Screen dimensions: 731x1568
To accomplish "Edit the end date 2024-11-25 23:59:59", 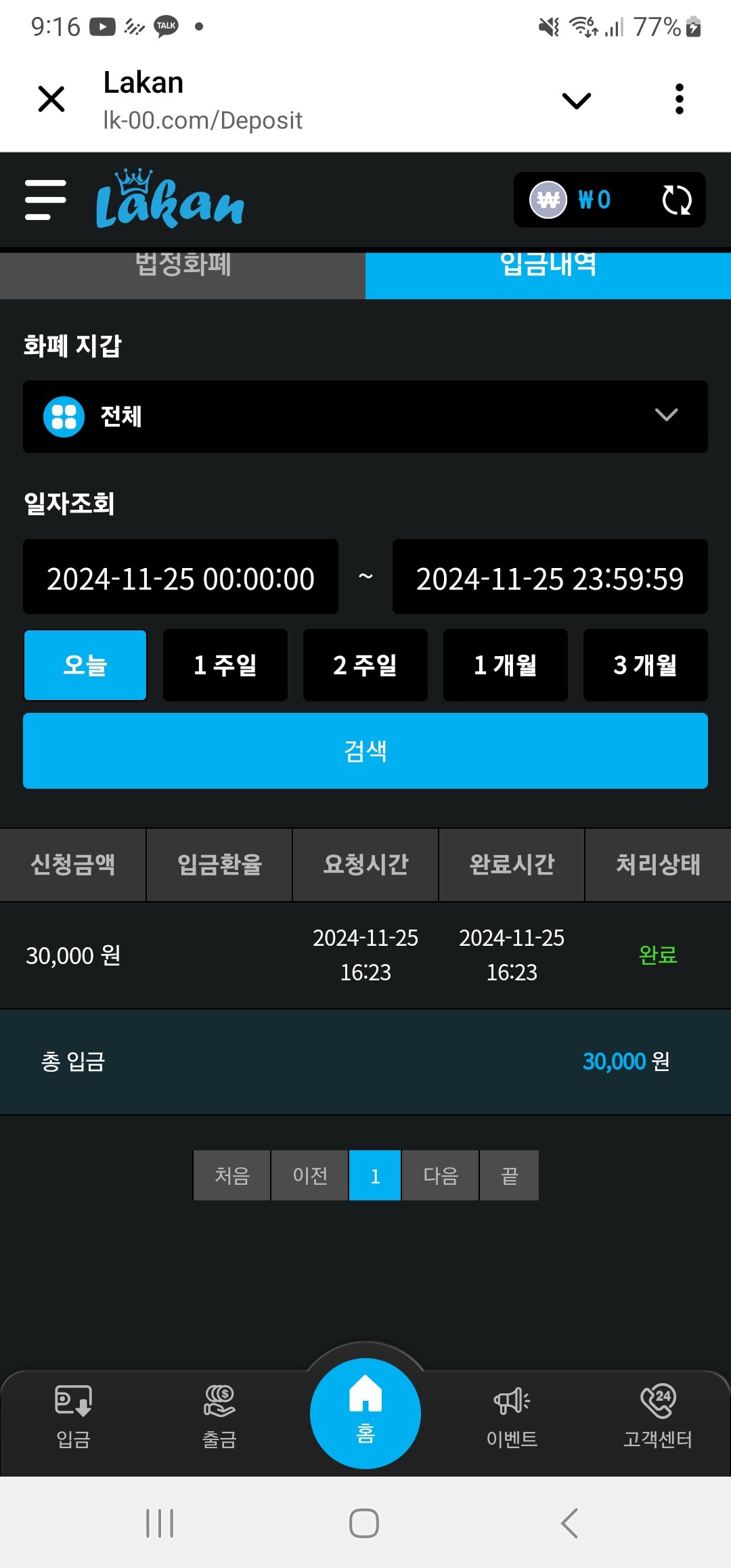I will [x=550, y=578].
